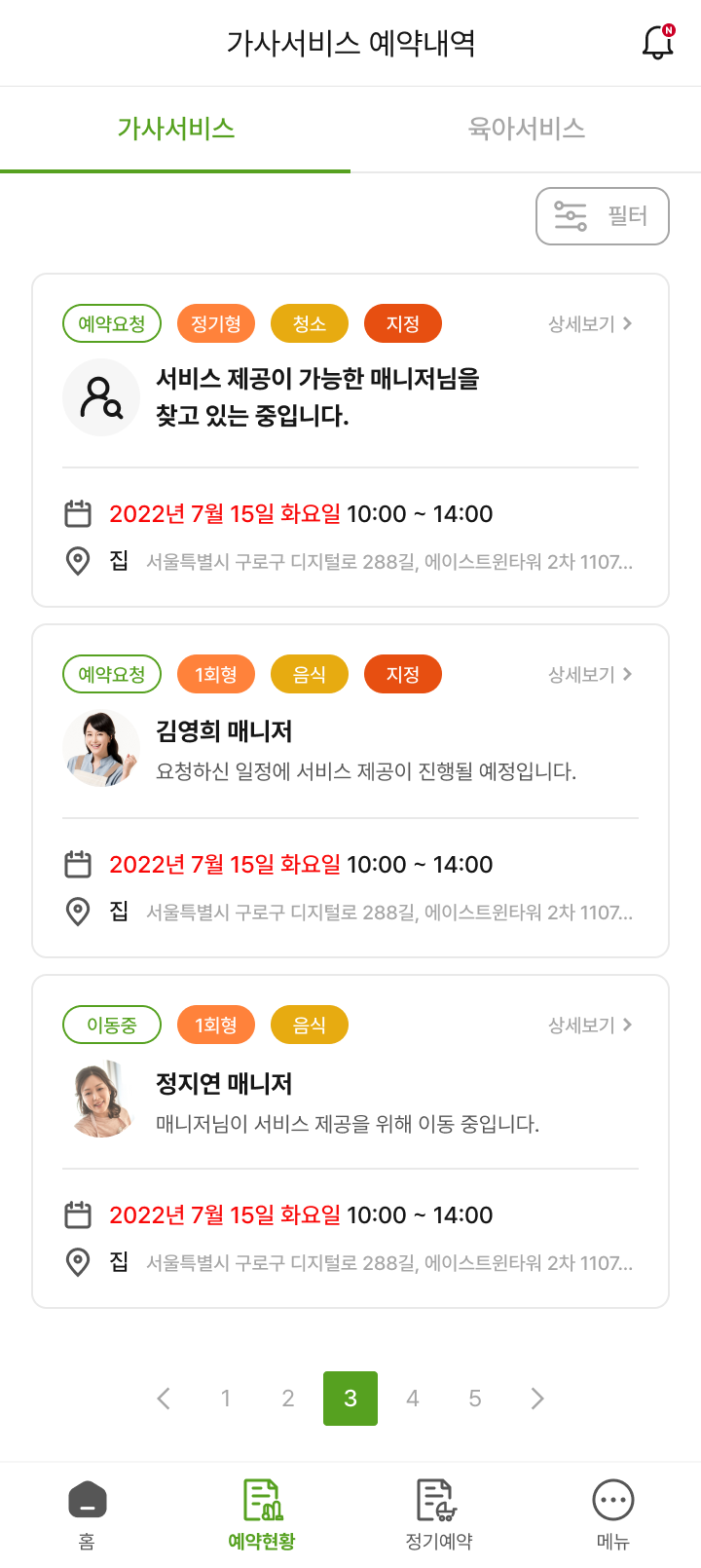Jump to page 4
701x1568 pixels.
point(413,1399)
